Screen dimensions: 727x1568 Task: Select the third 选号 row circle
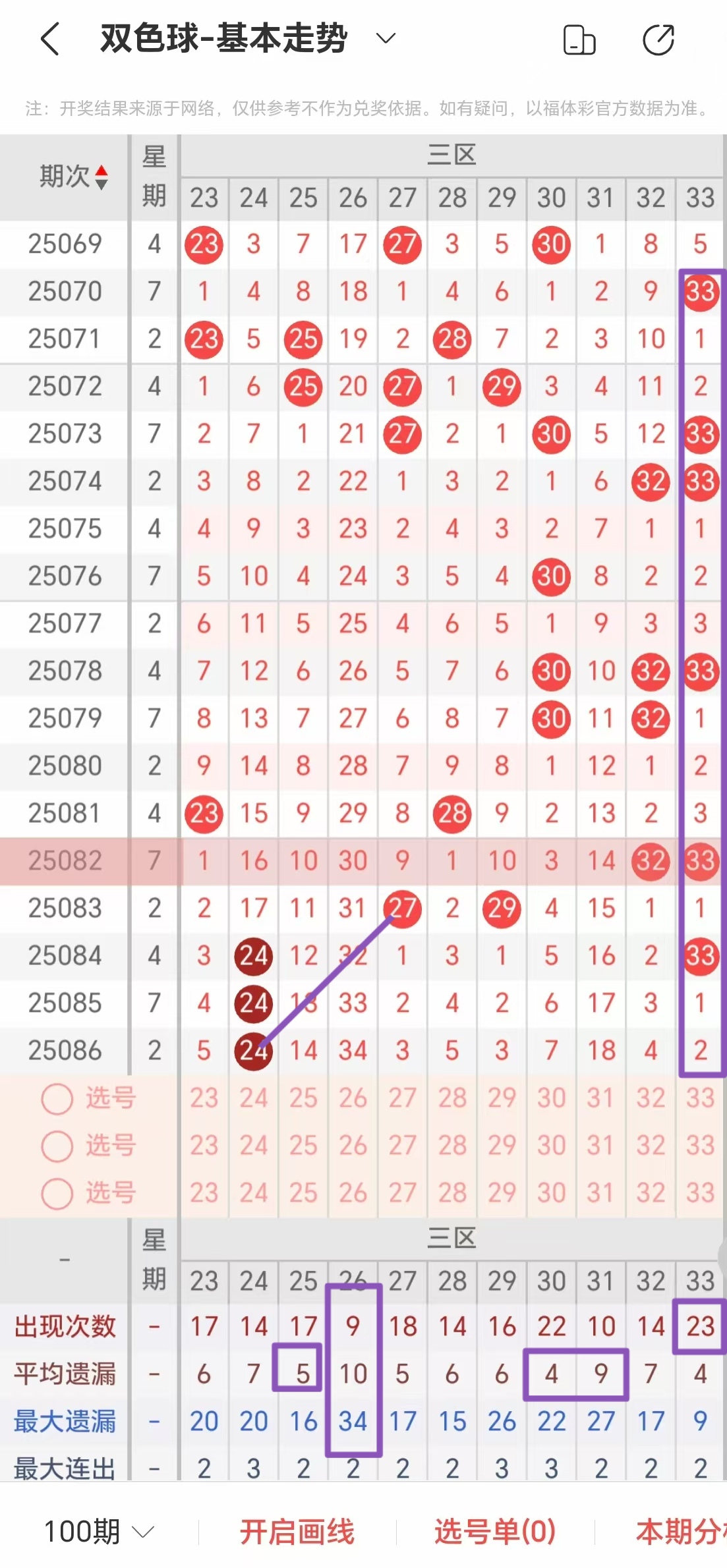coord(57,1192)
